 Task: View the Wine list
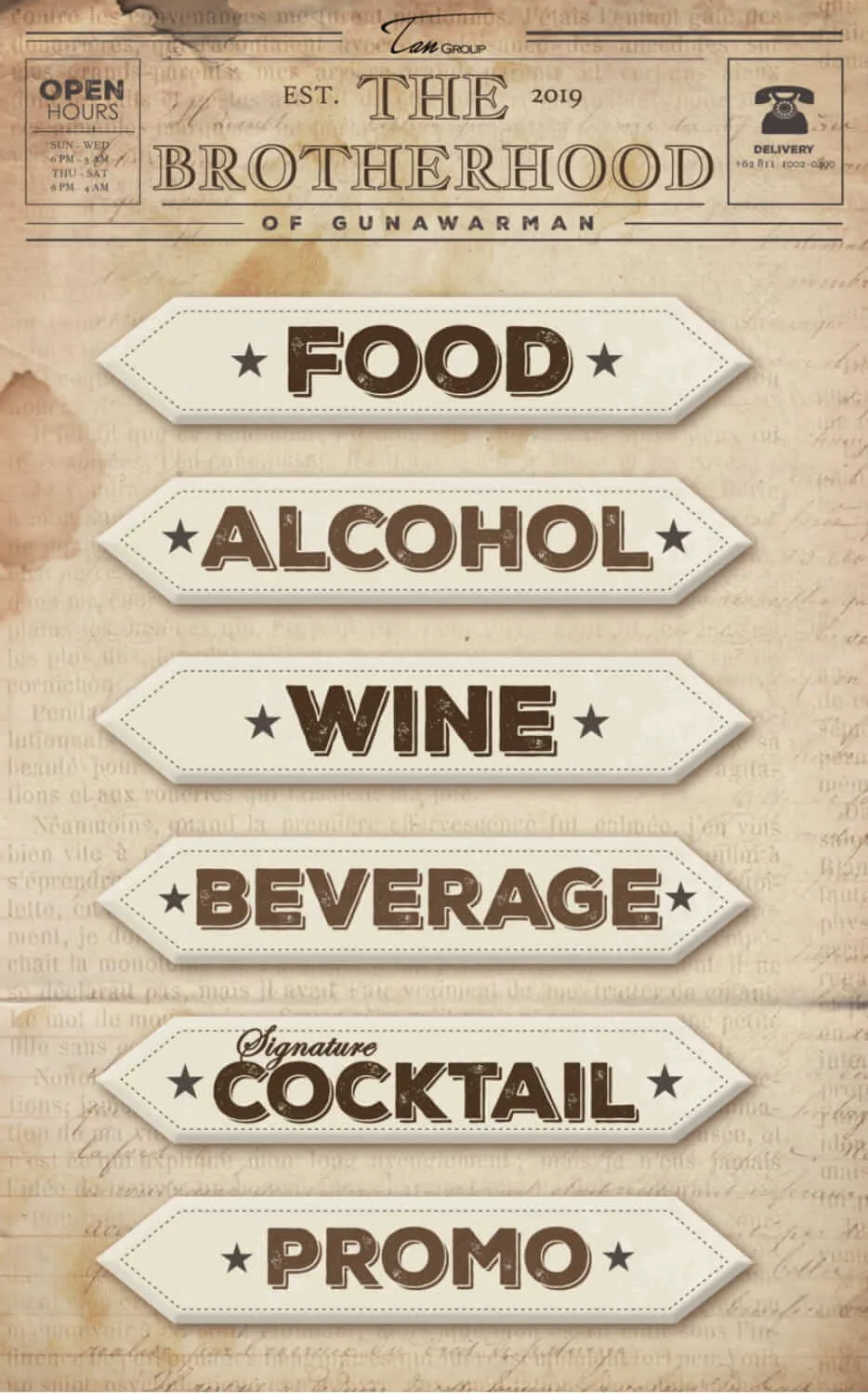425,721
